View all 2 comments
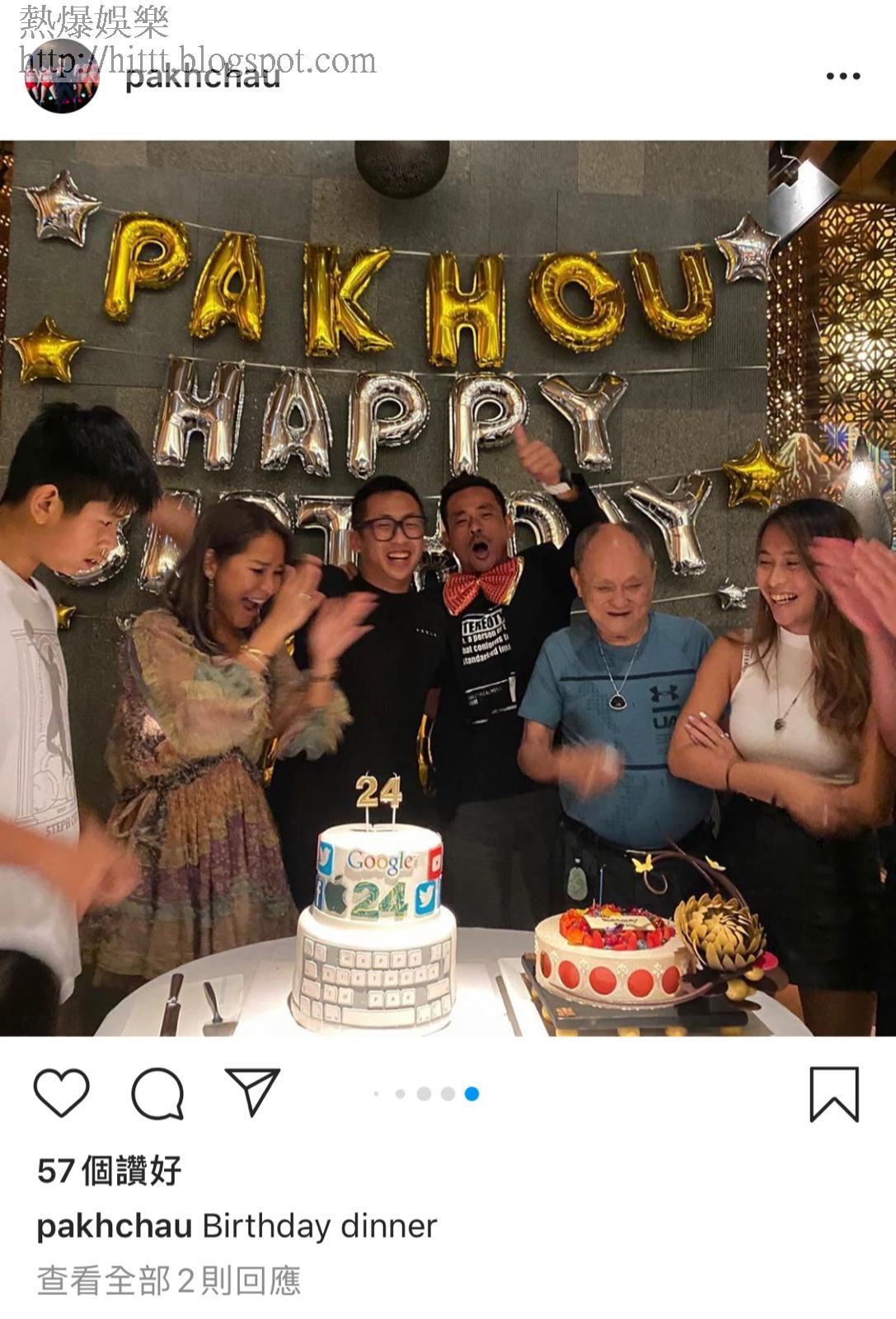896x1319 pixels. coord(169,1280)
